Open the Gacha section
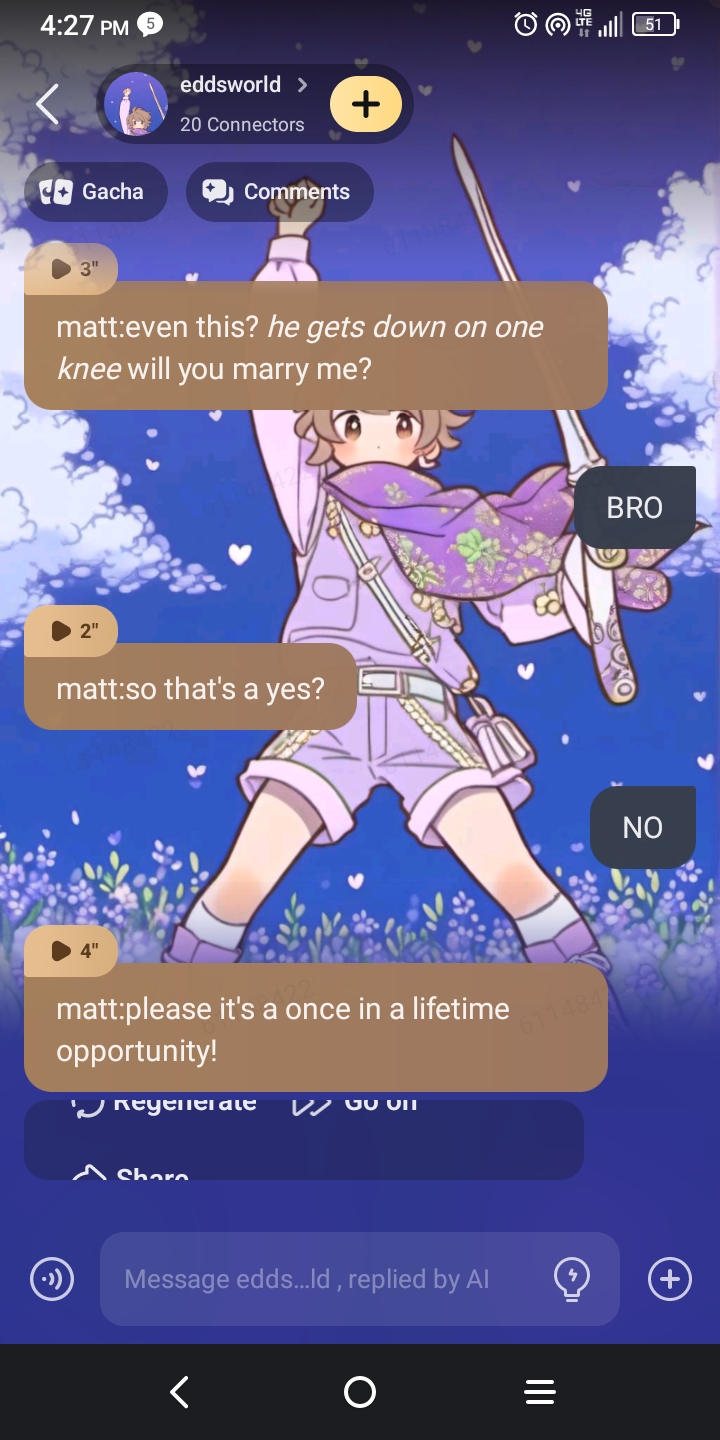 (x=96, y=192)
